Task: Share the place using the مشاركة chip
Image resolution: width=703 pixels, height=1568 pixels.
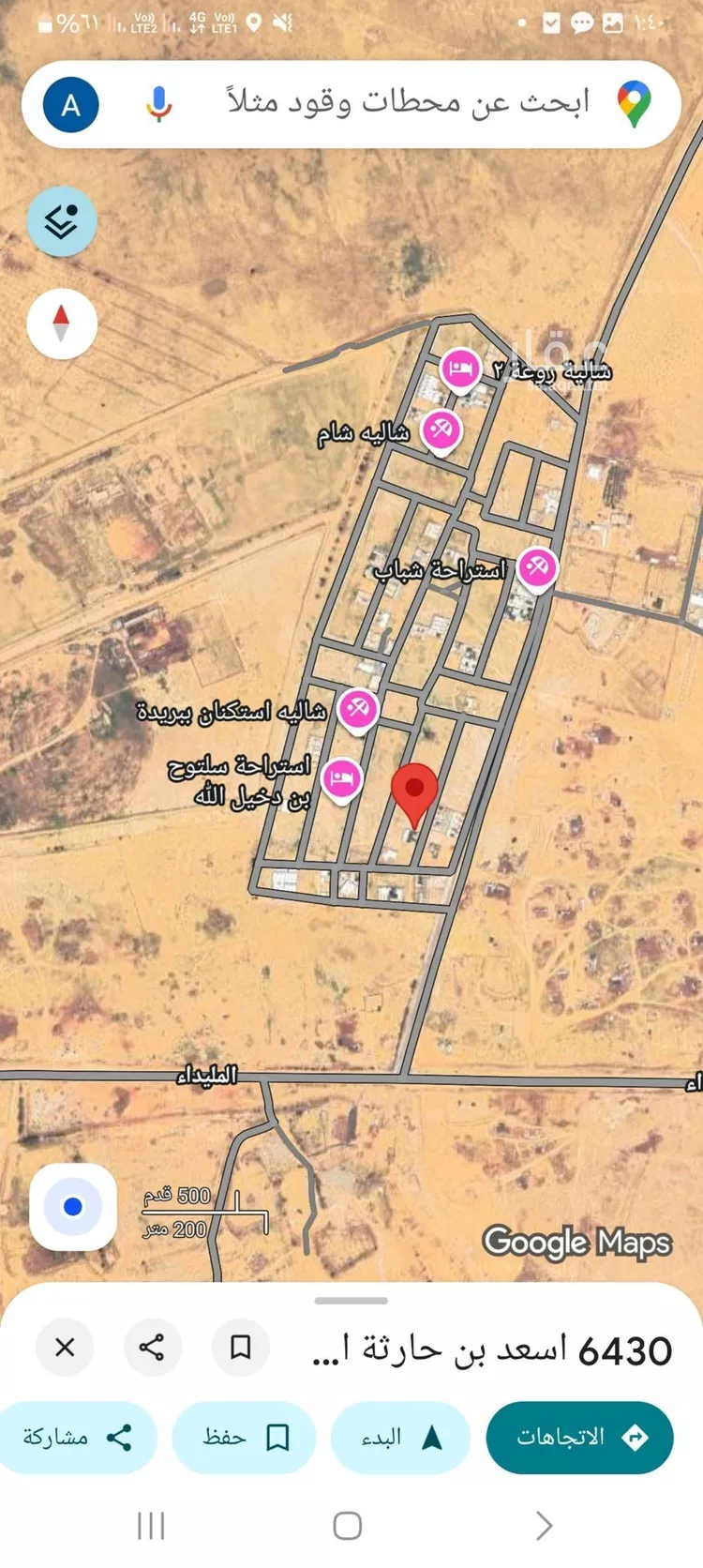Action: 77,1437
